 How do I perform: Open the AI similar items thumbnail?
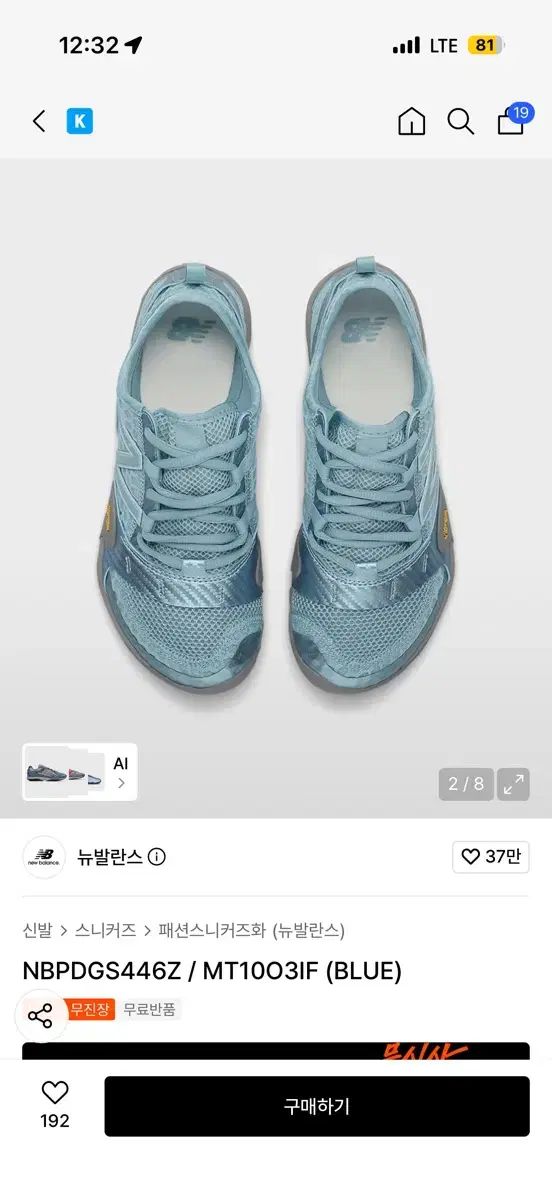pos(80,772)
